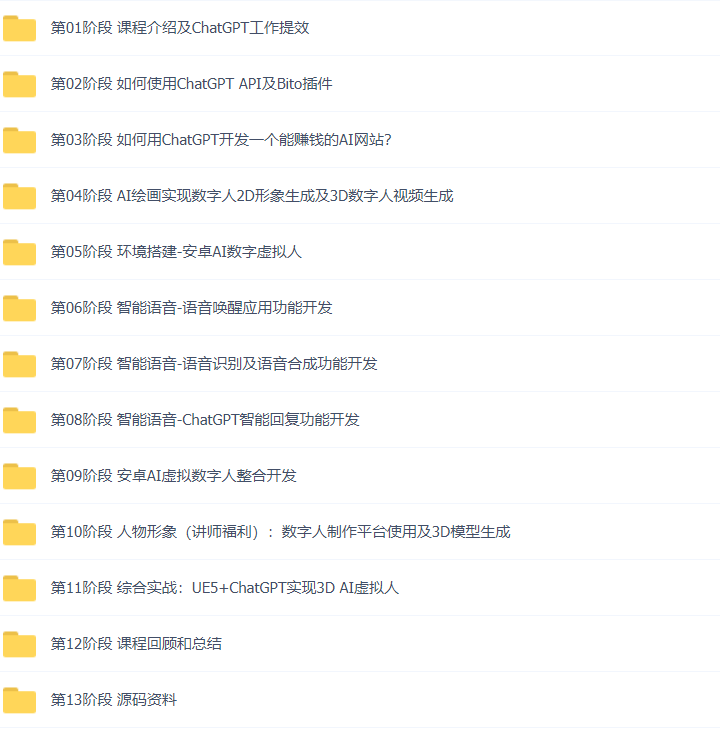Open folder 第01阶段 课程介绍及ChatGPT工作提效

[x=180, y=28]
